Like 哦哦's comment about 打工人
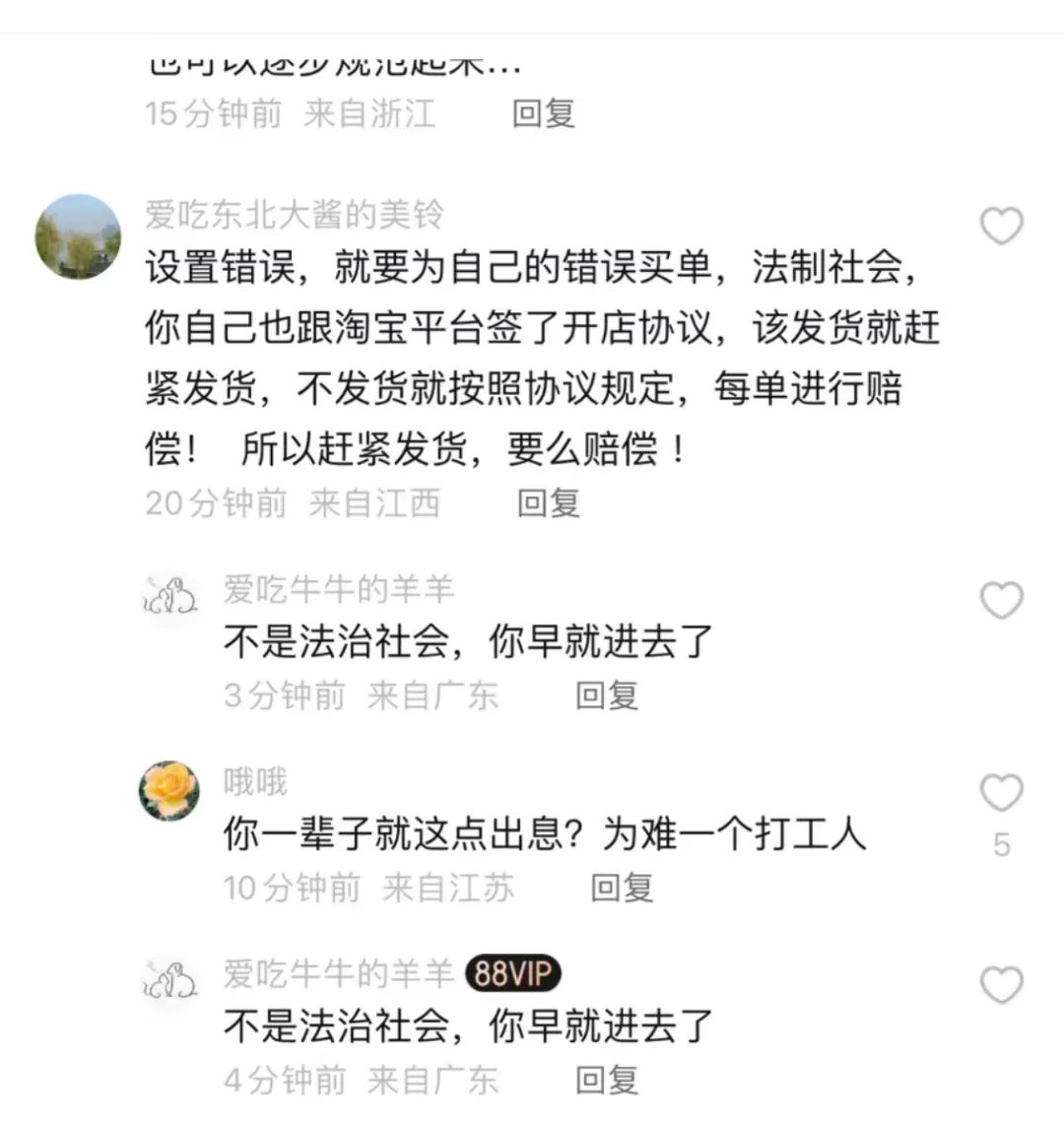Screen dimensions: 1064x1125 (x=1001, y=793)
